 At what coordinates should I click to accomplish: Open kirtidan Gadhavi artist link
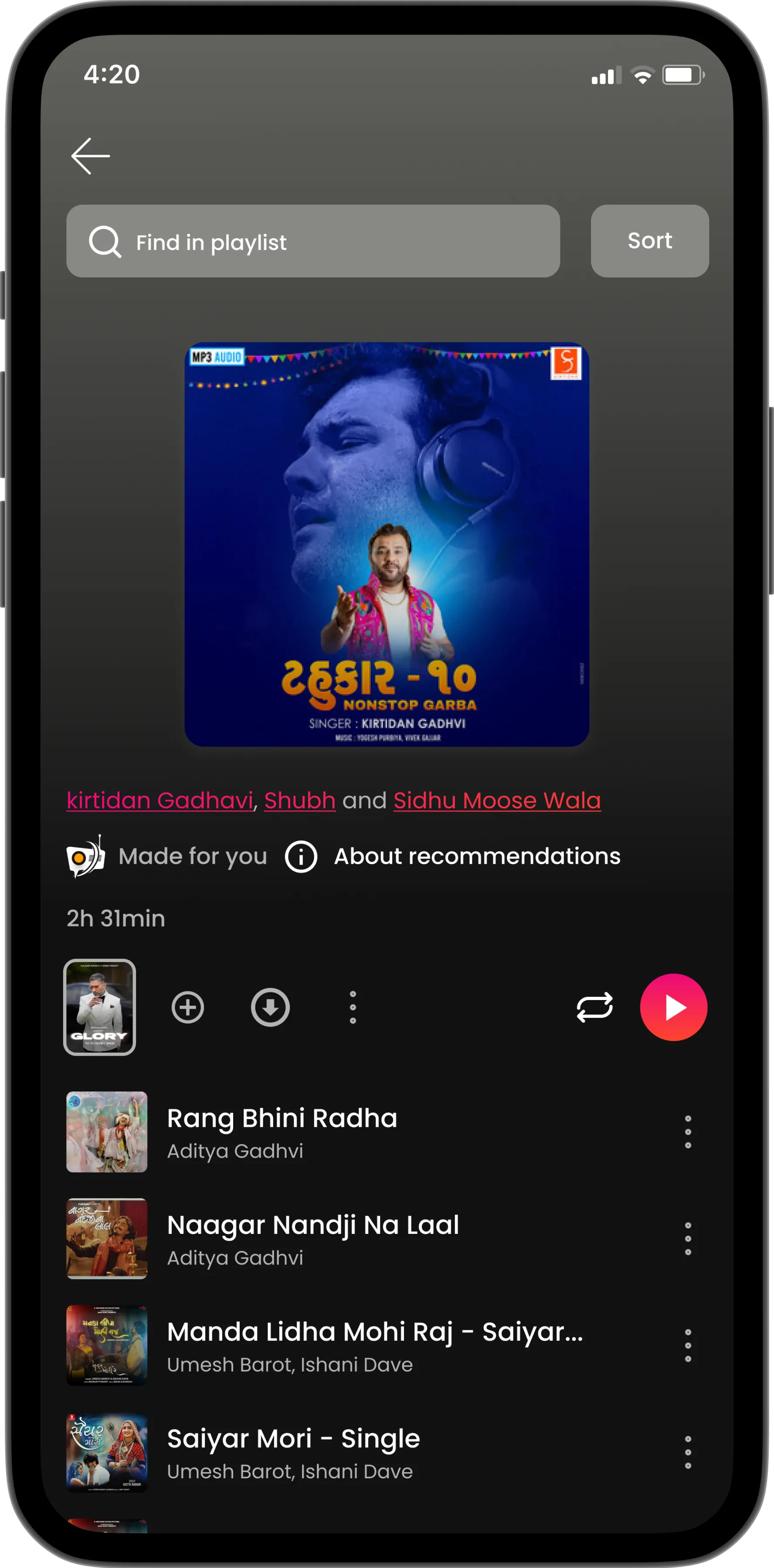160,801
